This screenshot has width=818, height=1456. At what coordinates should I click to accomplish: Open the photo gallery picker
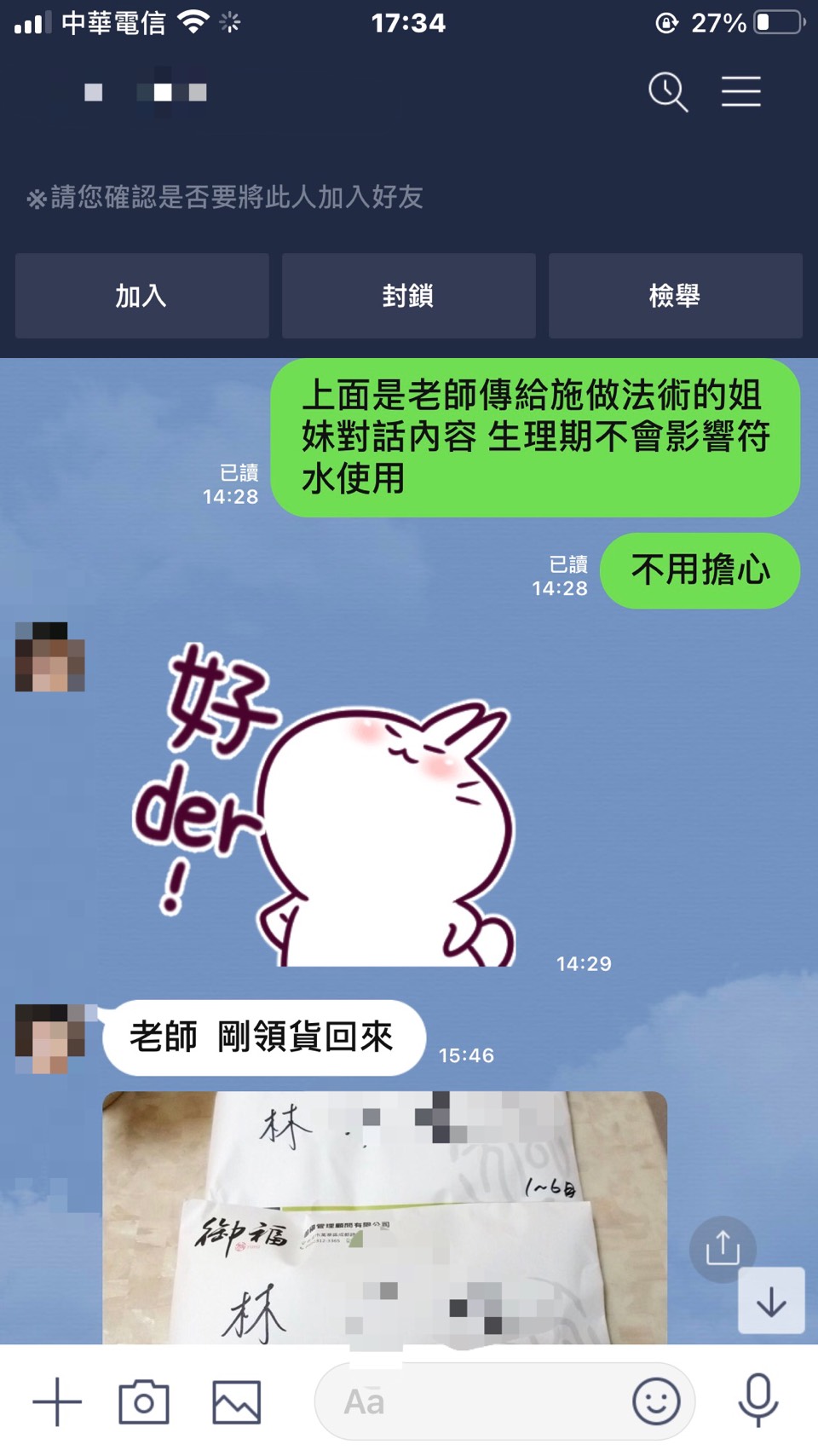pos(236,1401)
